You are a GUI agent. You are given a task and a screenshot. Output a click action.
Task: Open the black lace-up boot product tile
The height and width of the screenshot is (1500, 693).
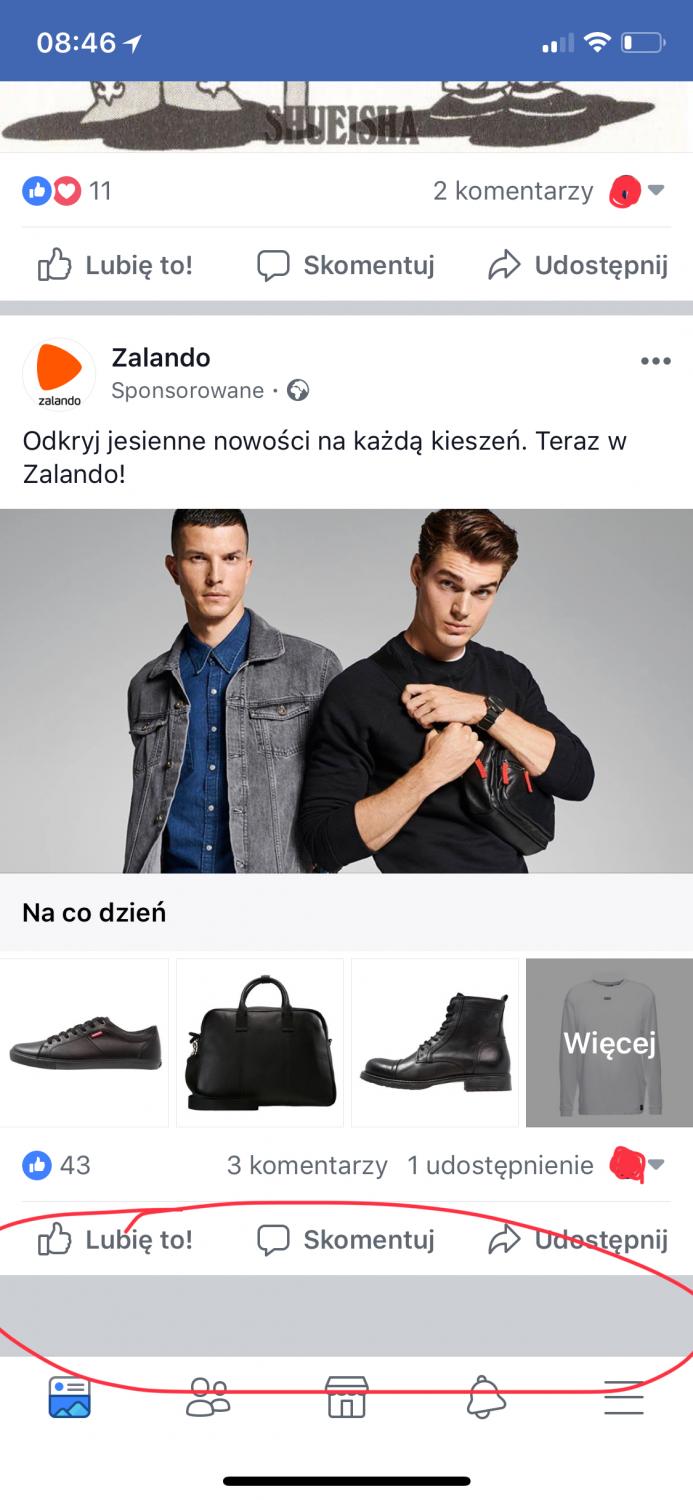(435, 1042)
